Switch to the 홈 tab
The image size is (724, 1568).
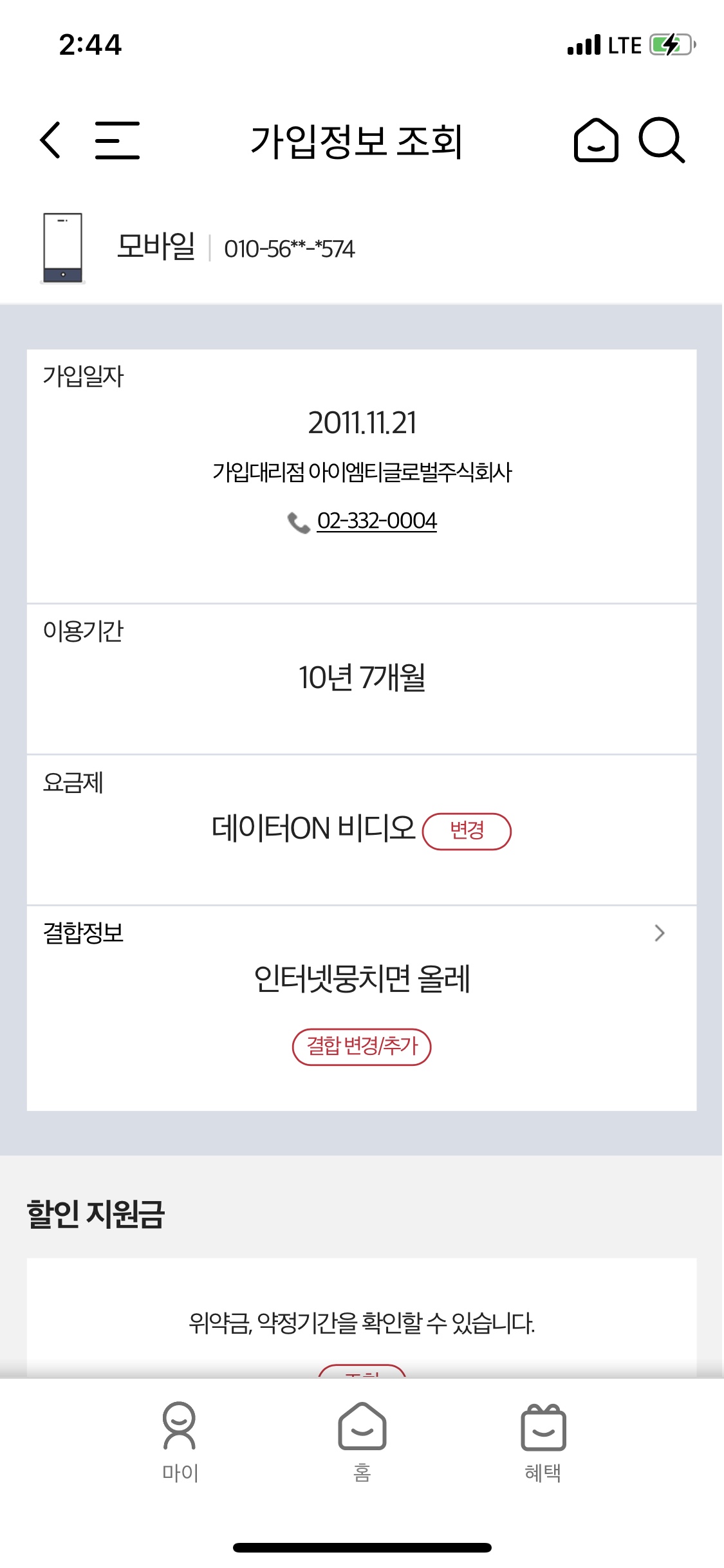coord(362,1442)
